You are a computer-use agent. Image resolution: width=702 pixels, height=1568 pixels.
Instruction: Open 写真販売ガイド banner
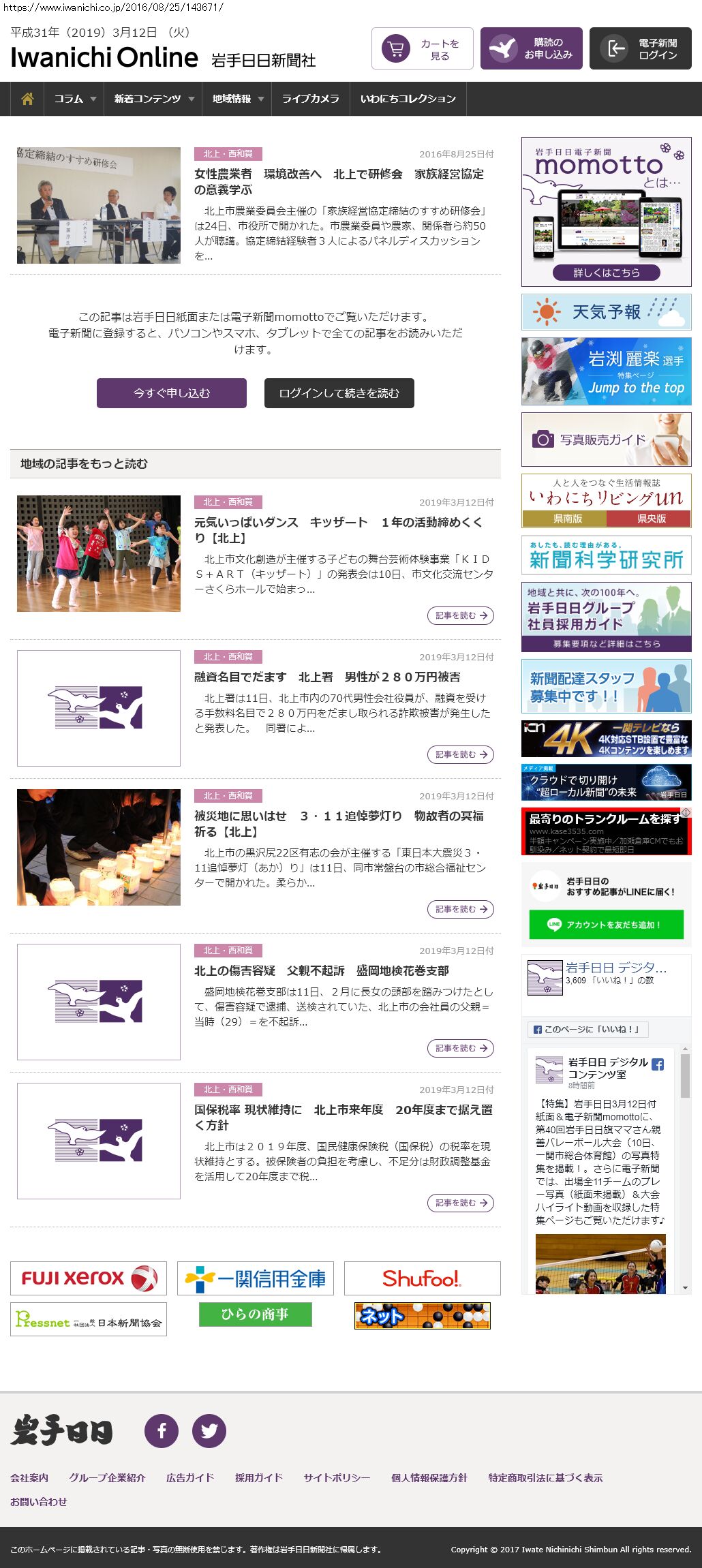pyautogui.click(x=606, y=440)
